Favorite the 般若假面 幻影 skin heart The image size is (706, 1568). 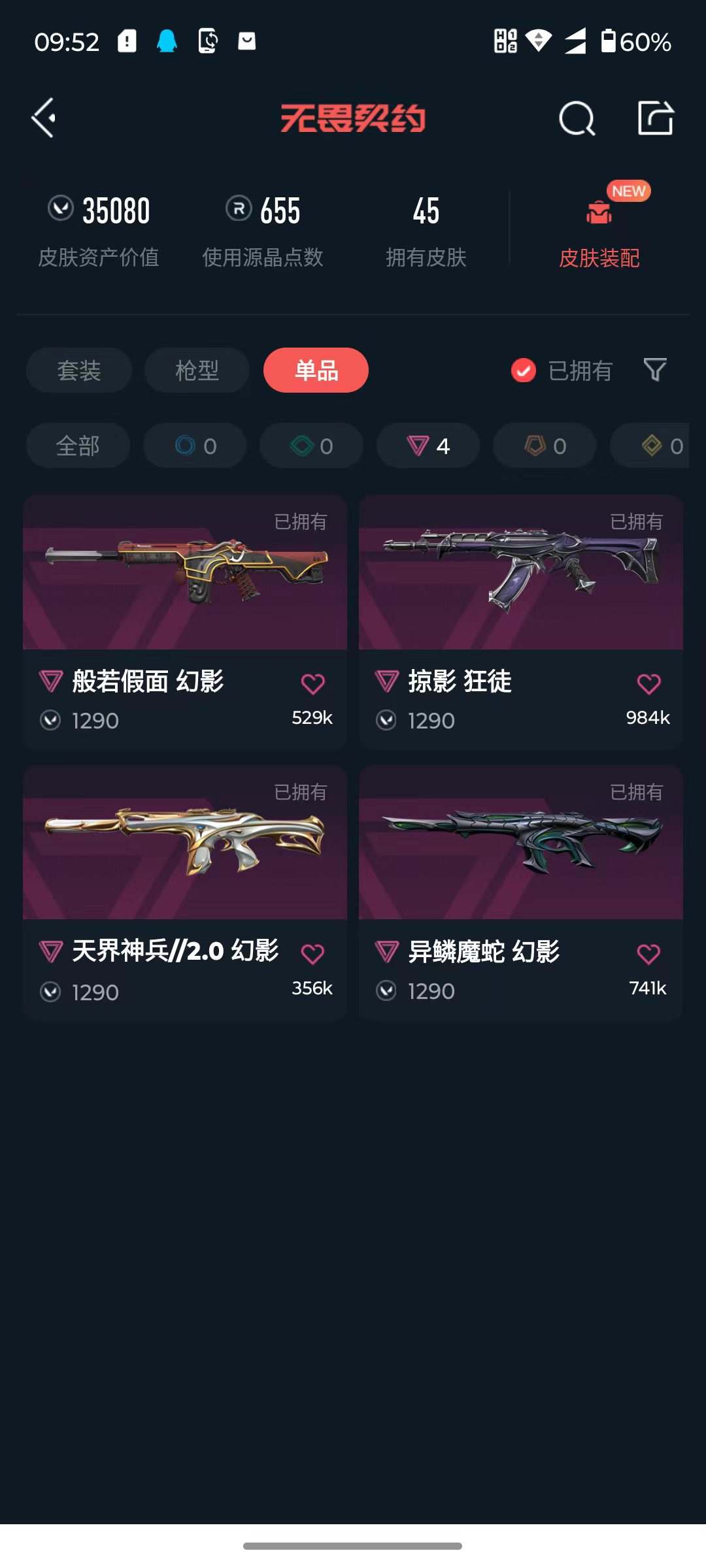tap(314, 682)
